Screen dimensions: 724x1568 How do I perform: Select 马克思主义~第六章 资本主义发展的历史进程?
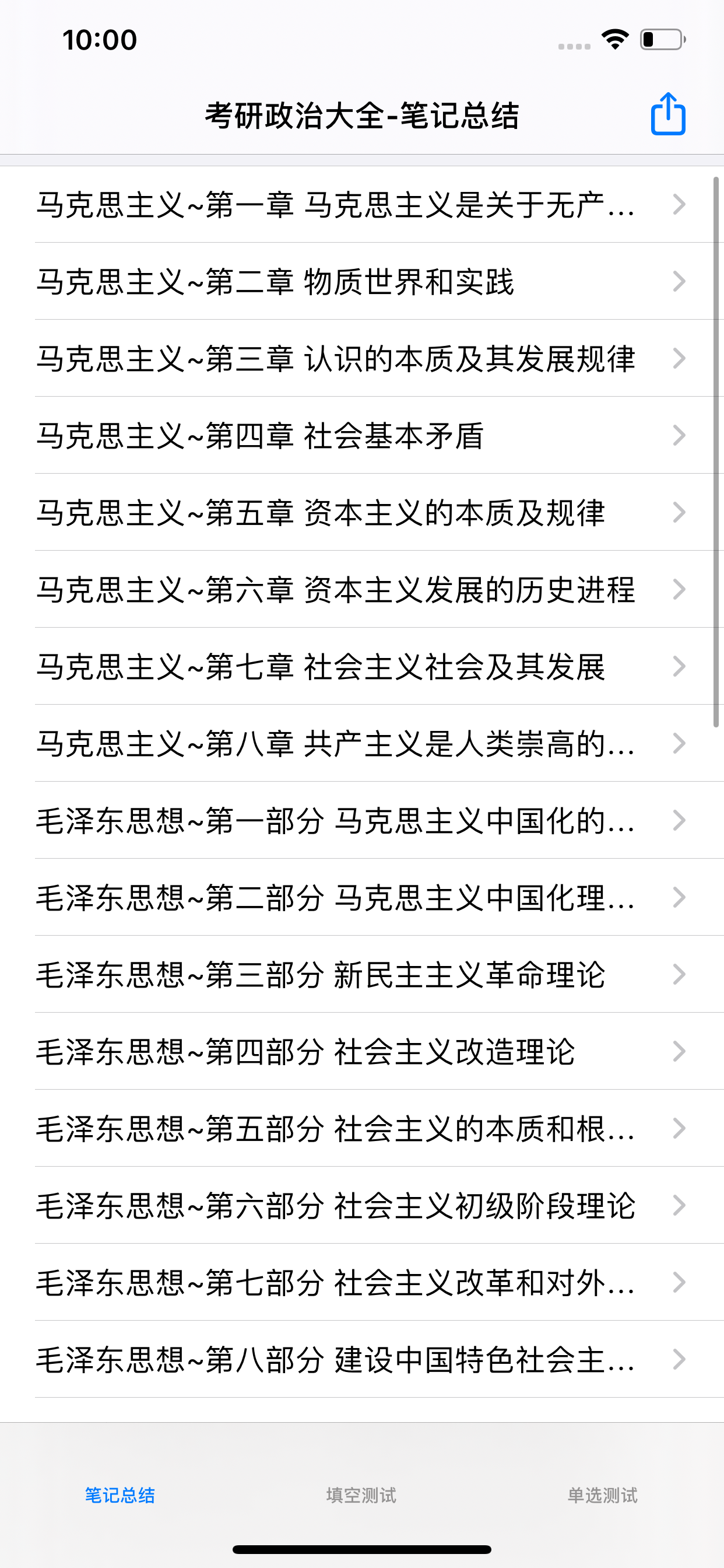335,590
